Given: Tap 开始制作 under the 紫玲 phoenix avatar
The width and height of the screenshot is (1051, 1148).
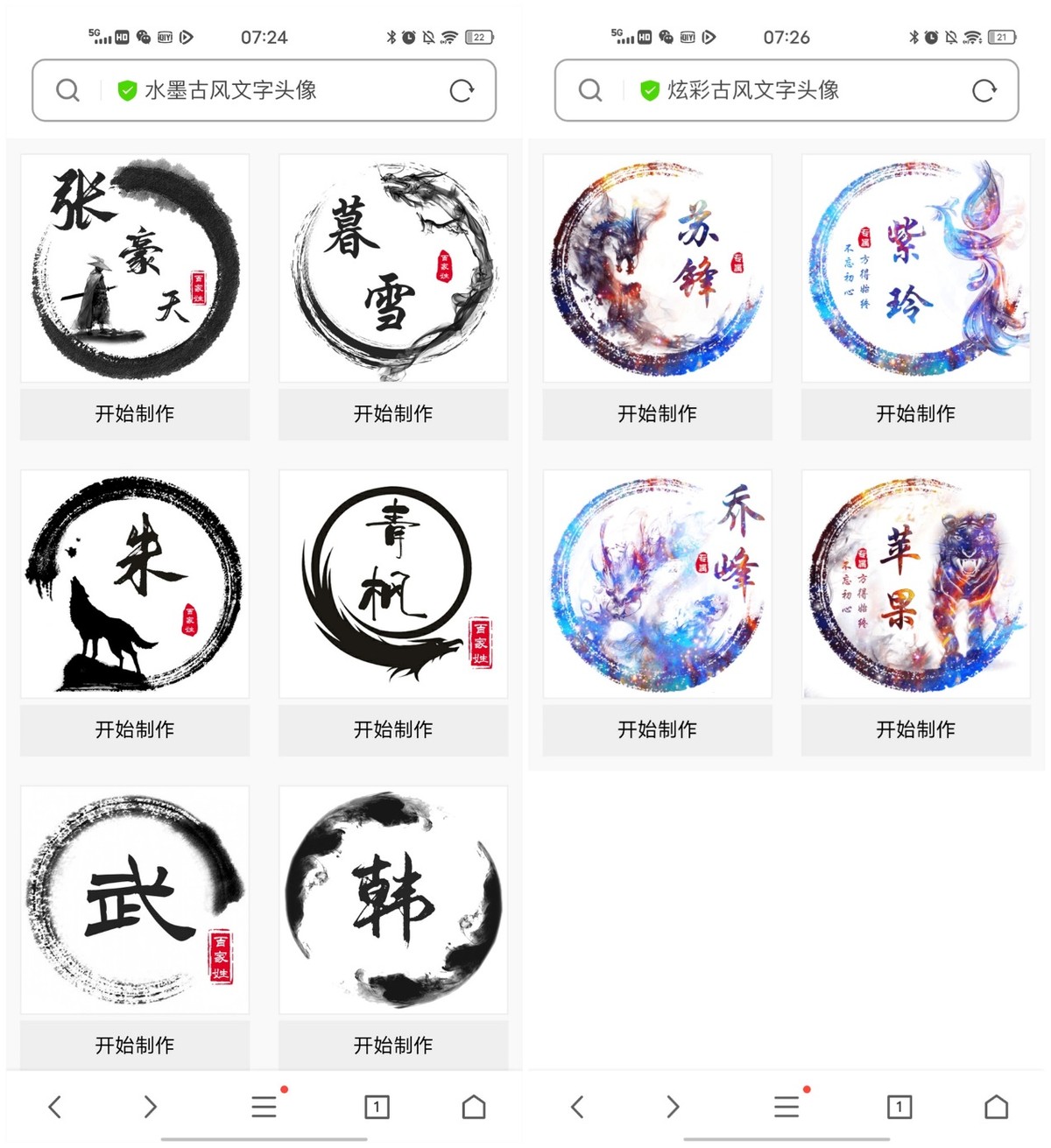Looking at the screenshot, I should (x=915, y=414).
